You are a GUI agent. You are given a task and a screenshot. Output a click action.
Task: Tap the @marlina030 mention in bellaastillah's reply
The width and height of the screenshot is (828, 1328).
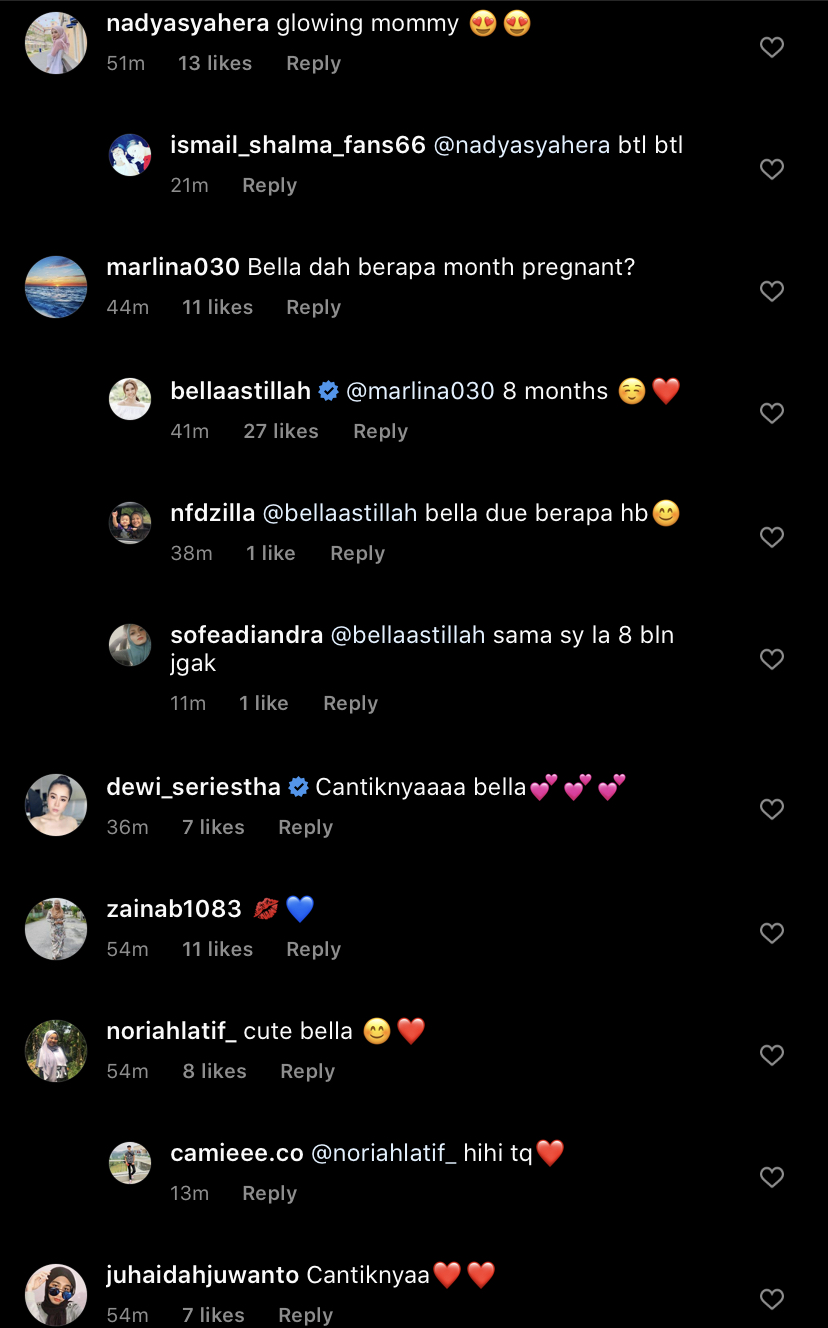click(420, 391)
